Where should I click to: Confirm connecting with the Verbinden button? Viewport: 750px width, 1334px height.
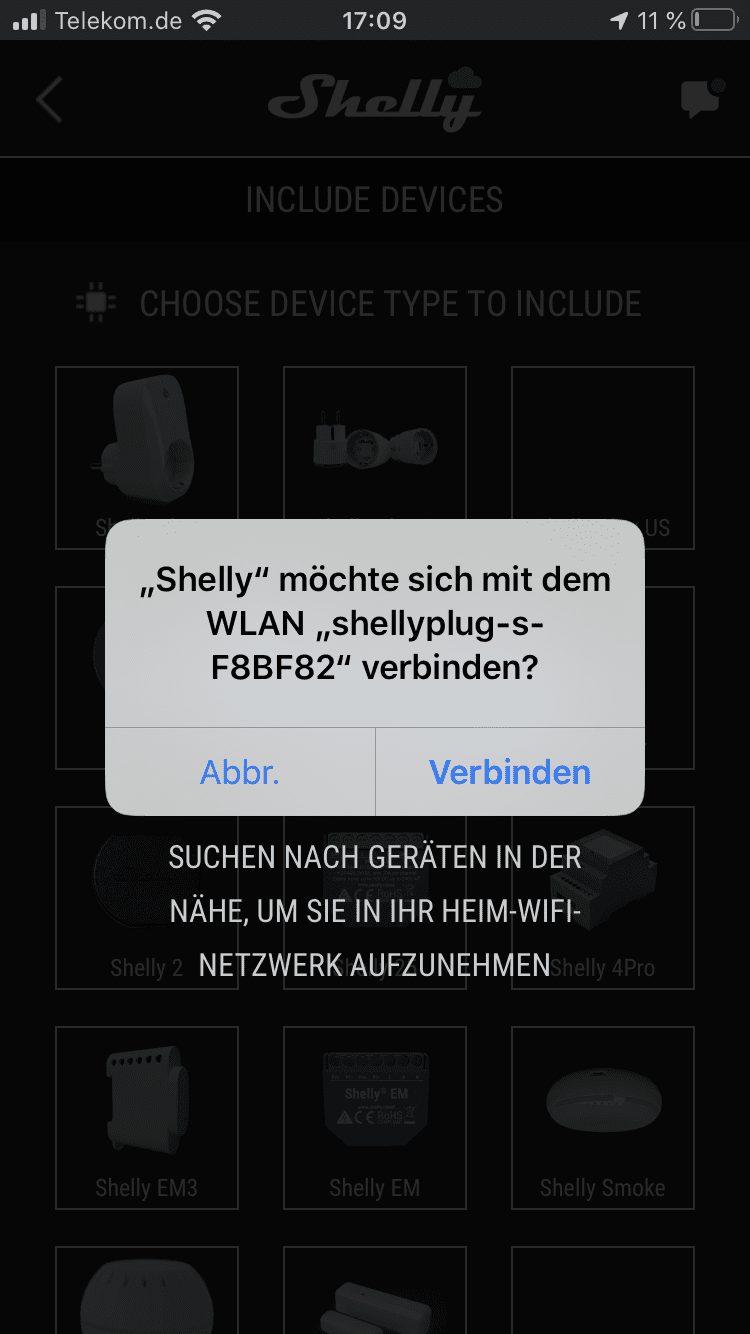pos(509,772)
